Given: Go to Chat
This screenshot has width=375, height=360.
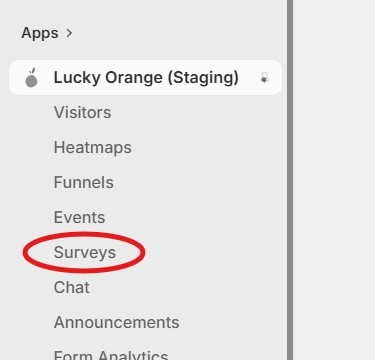Looking at the screenshot, I should click(72, 287).
